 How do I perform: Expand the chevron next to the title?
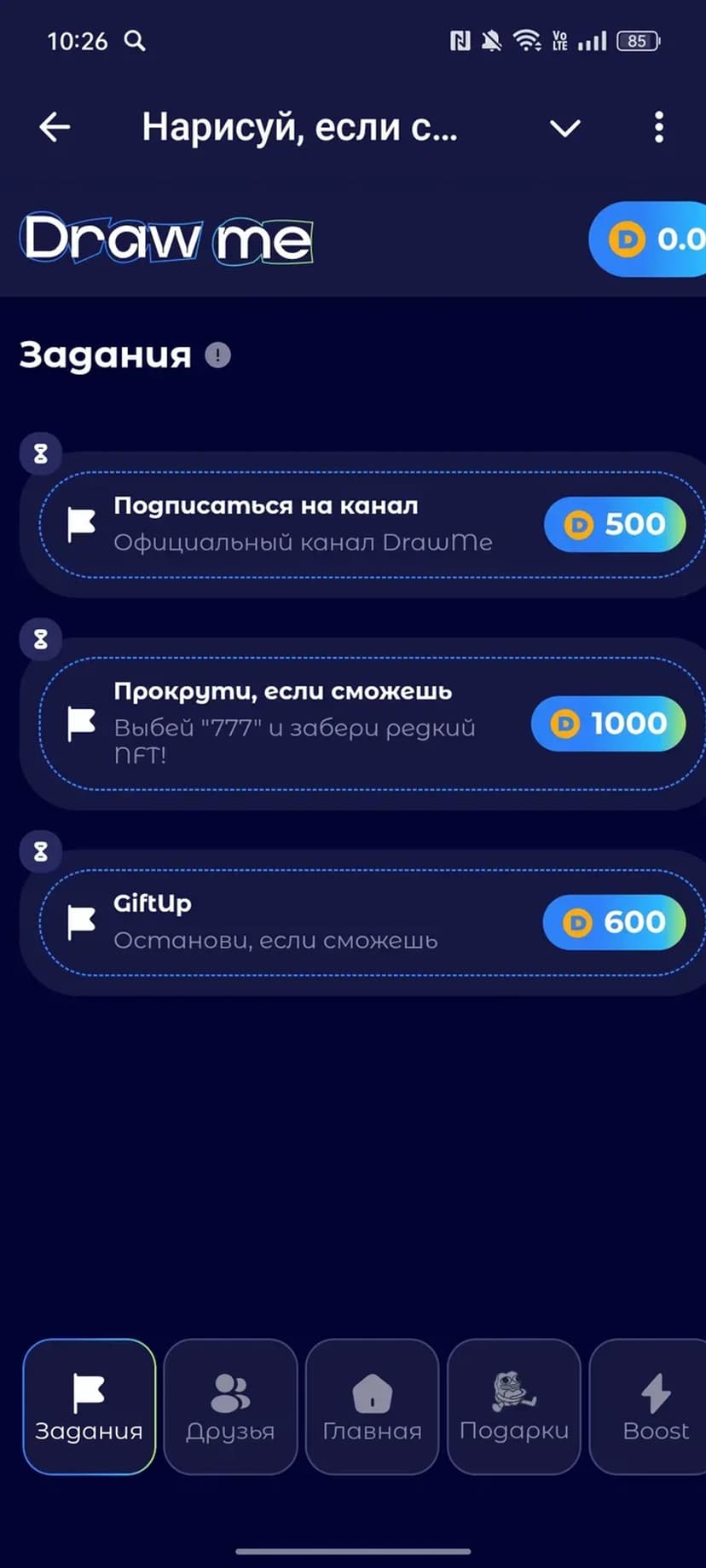(564, 129)
